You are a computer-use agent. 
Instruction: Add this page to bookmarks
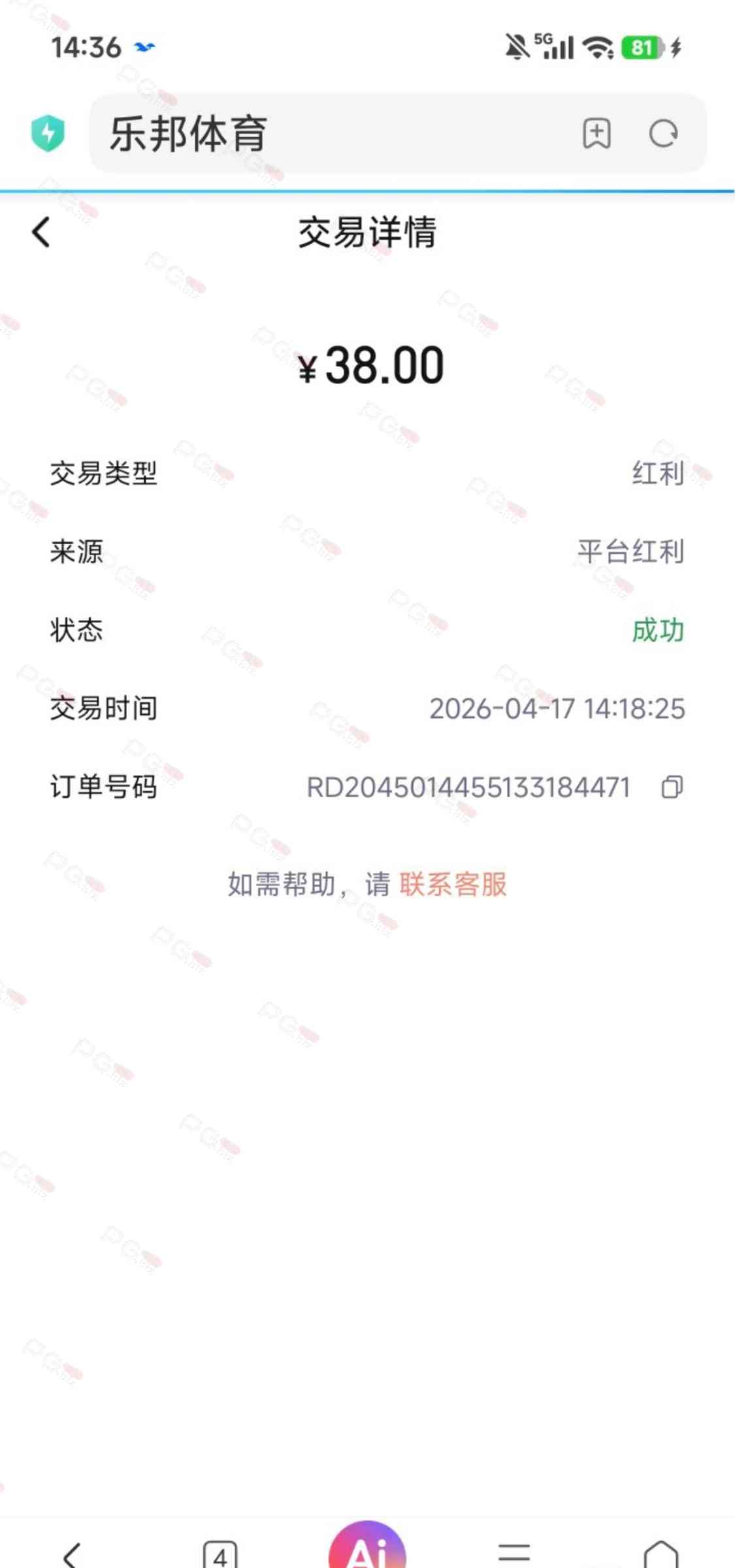coord(596,134)
